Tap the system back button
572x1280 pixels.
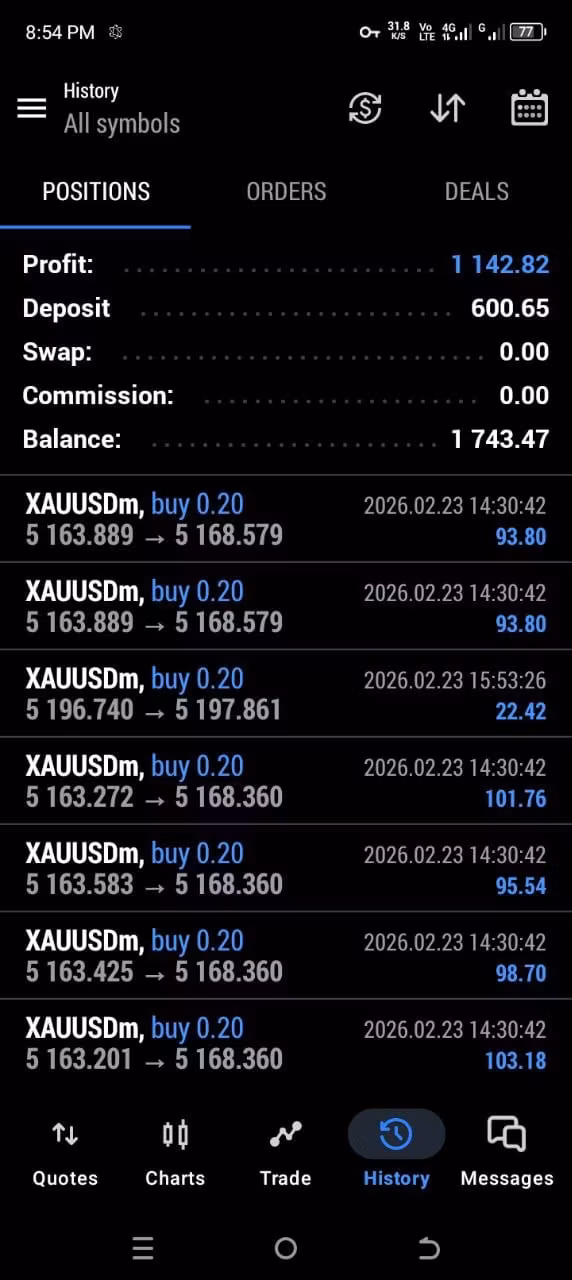428,1248
